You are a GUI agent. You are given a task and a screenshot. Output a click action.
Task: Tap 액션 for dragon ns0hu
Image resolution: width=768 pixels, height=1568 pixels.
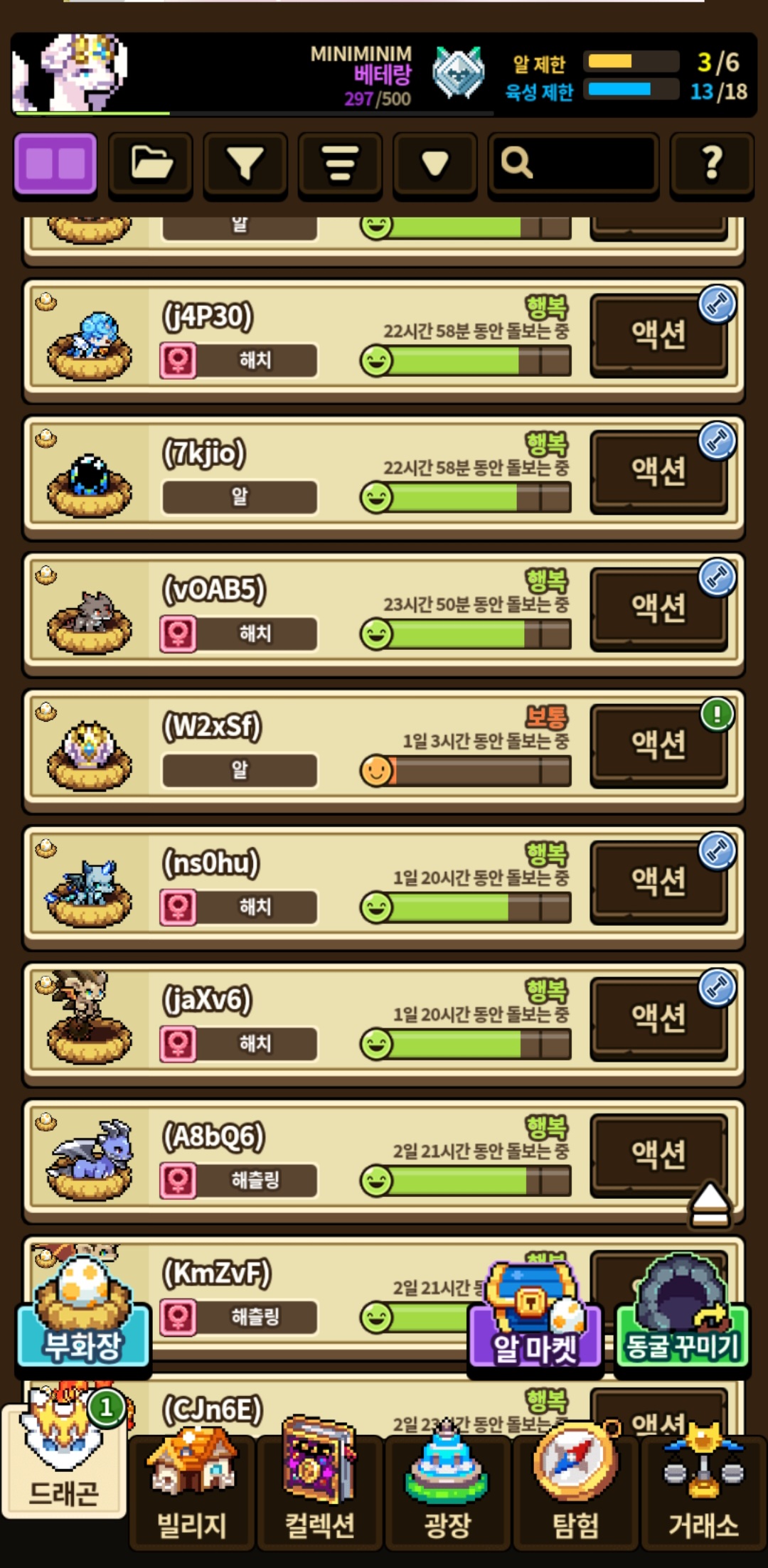[658, 881]
